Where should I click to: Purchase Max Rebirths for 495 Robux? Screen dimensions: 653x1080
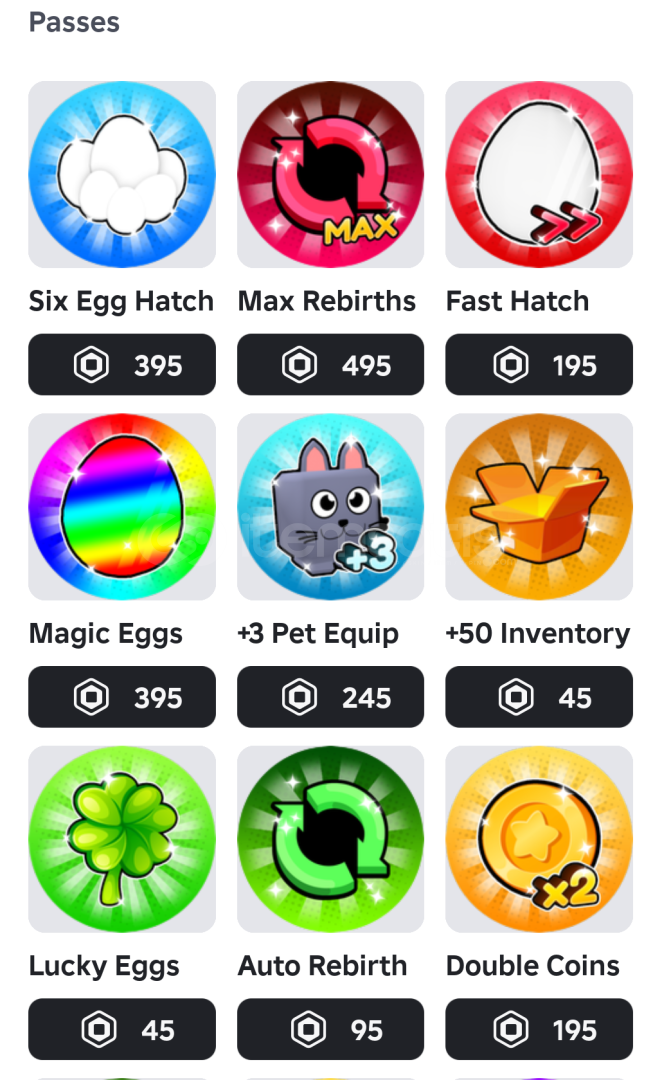[x=330, y=365]
